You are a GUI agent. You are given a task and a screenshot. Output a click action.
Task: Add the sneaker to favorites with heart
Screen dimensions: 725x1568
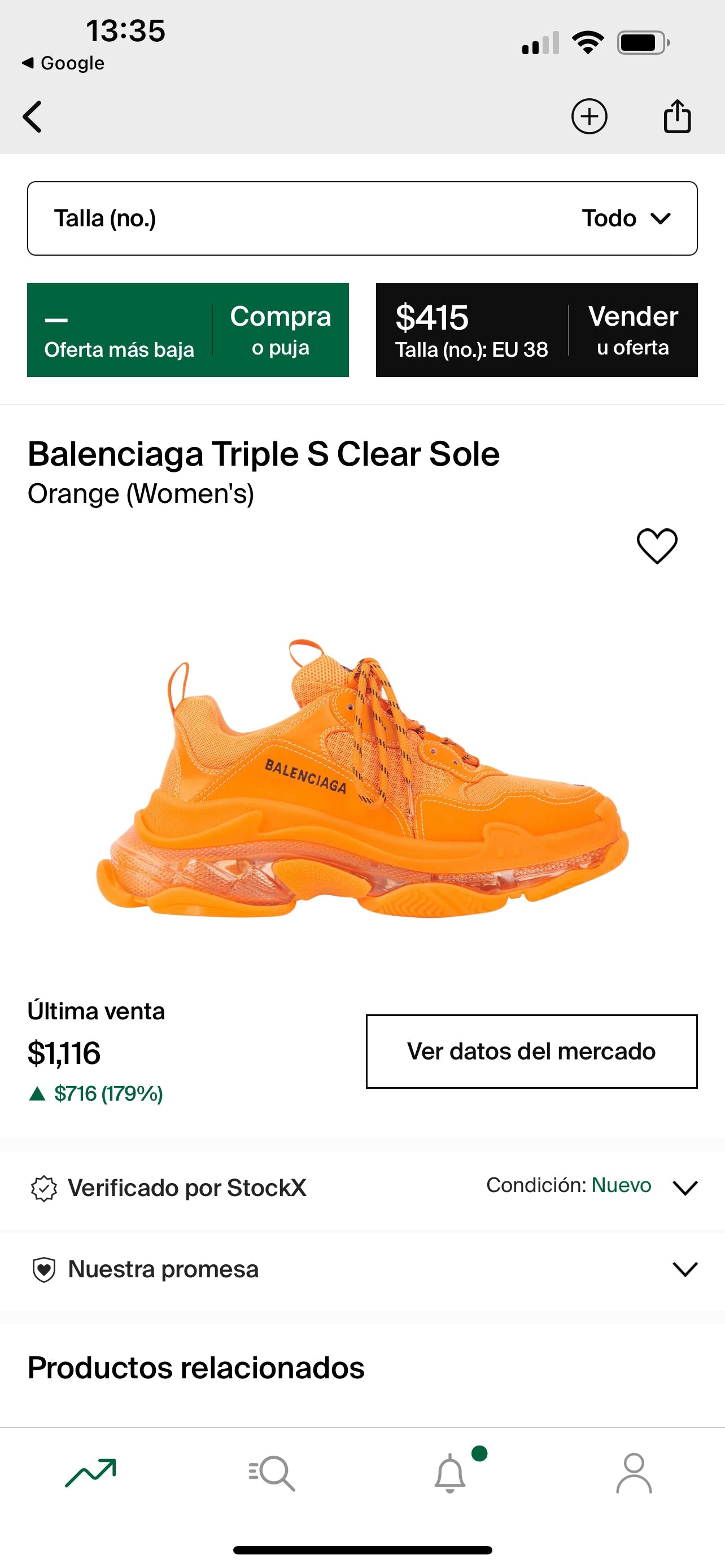657,545
